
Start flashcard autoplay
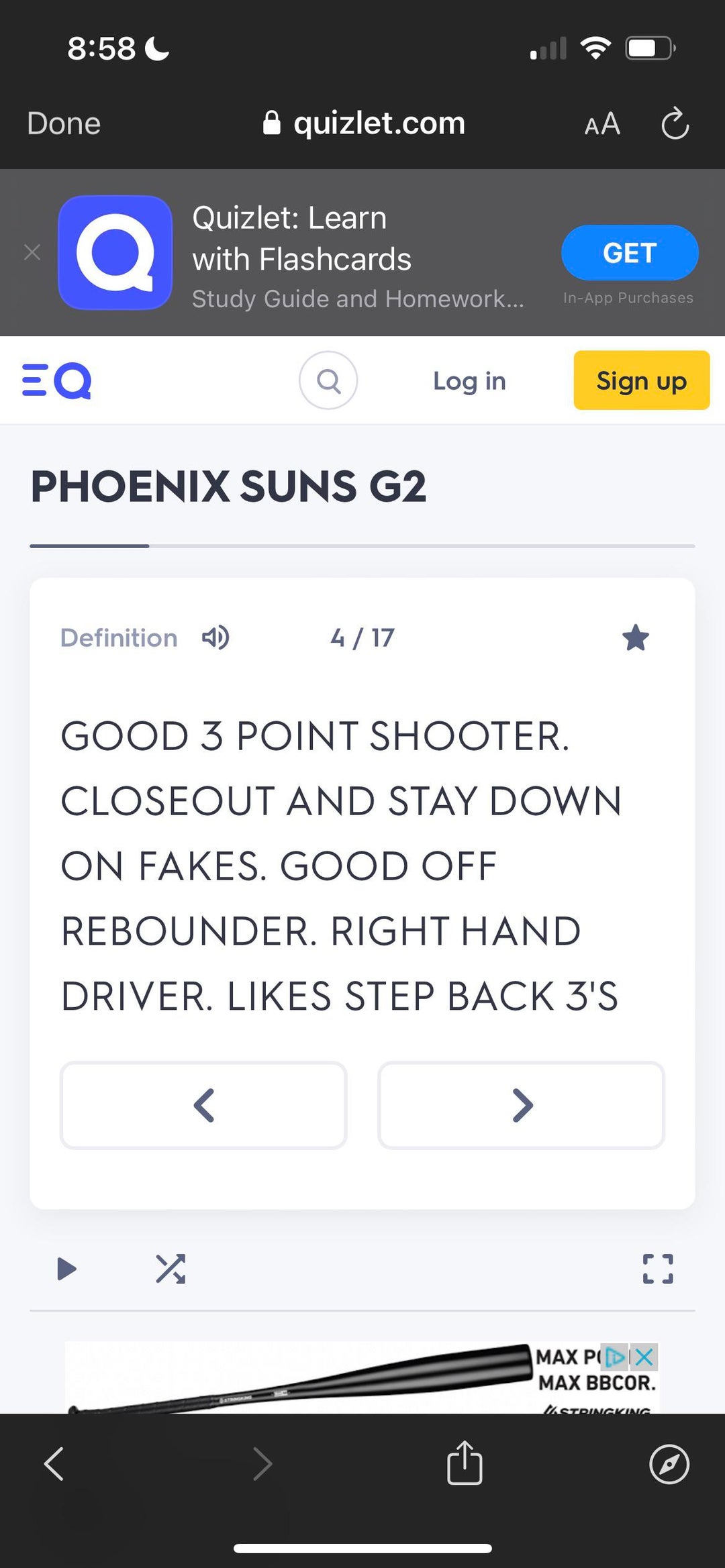[66, 1269]
